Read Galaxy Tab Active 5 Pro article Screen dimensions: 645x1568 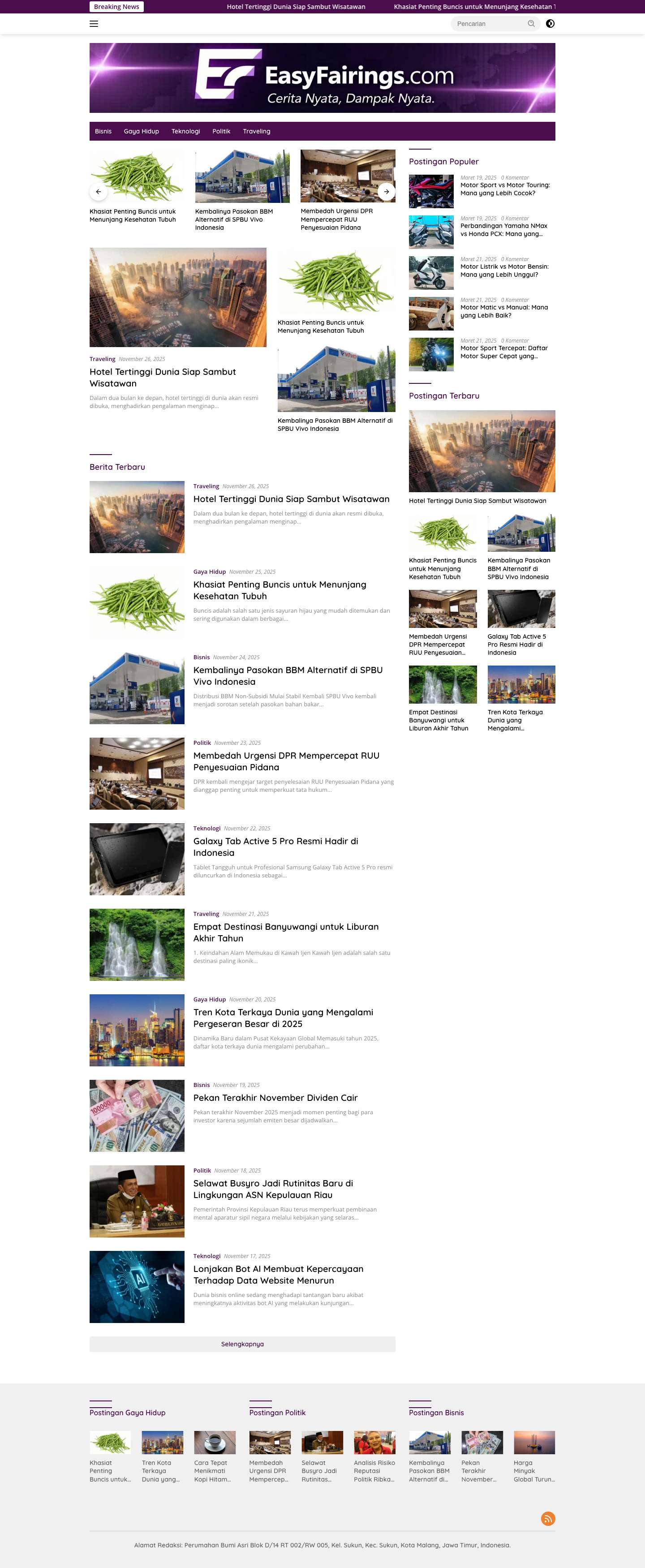point(275,846)
